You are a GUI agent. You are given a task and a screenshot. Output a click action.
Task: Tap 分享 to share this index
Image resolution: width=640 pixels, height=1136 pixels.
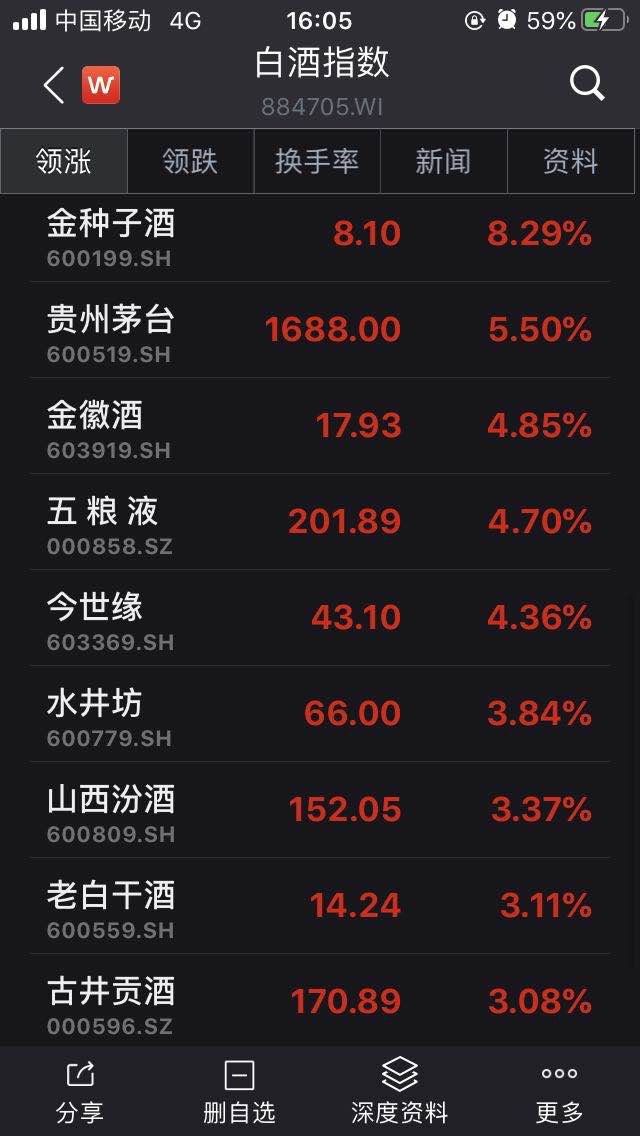pyautogui.click(x=80, y=1091)
